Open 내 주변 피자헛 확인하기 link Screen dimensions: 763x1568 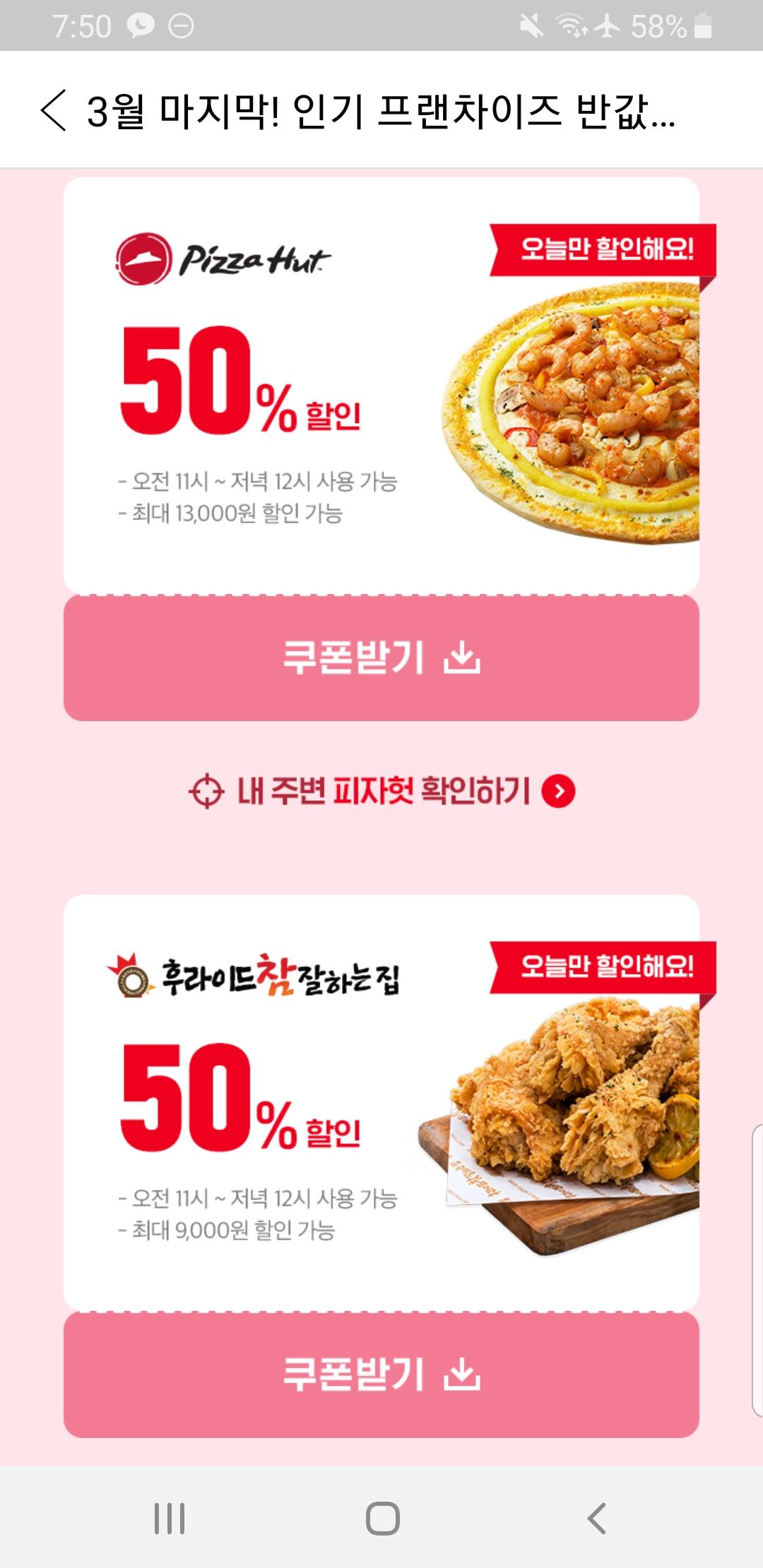coord(381,791)
